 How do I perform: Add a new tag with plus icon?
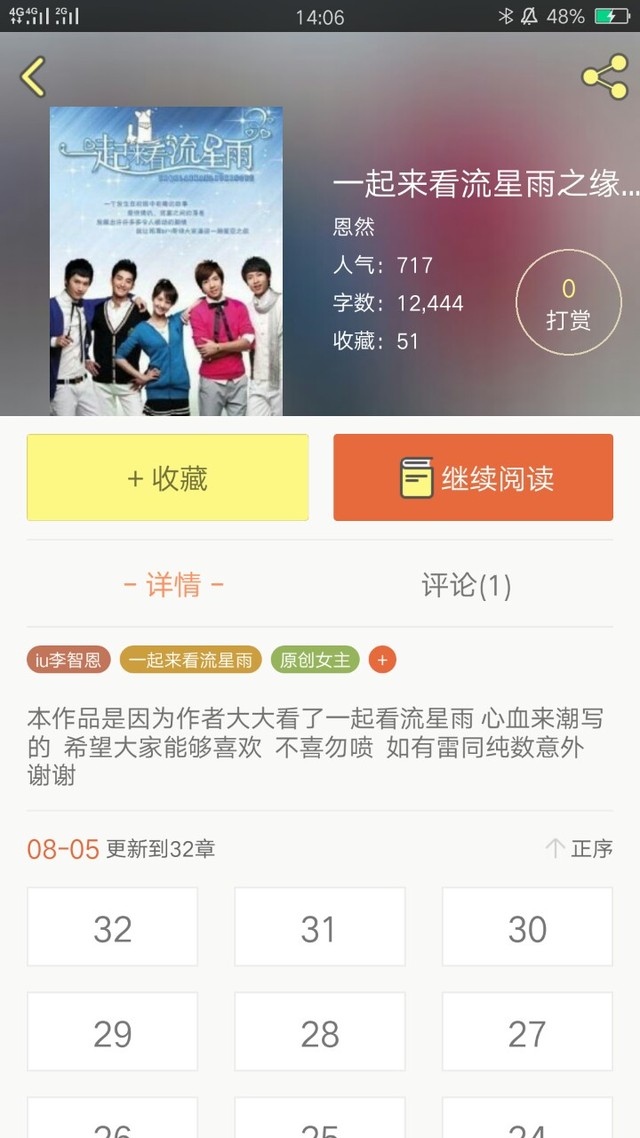pos(382,660)
